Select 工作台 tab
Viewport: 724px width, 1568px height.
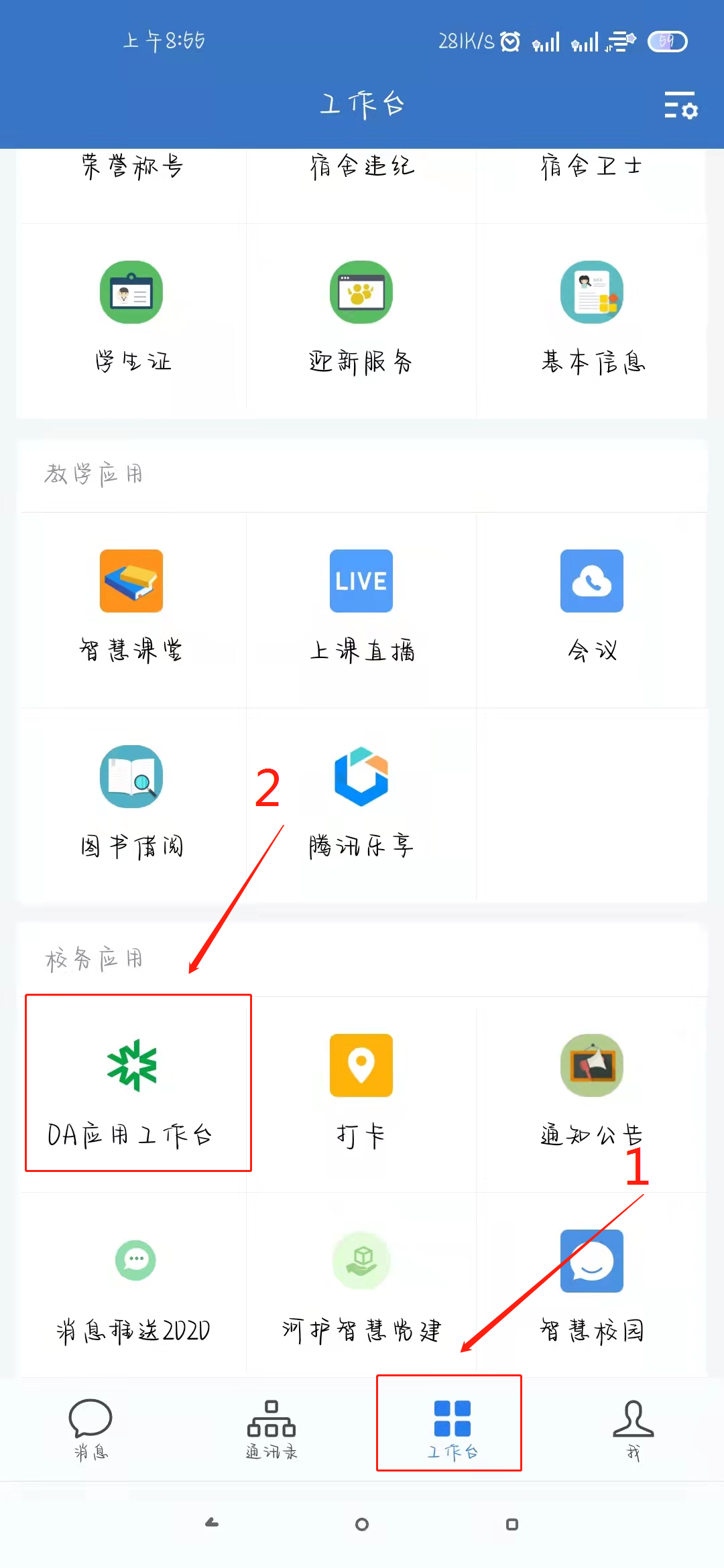coord(452,1427)
